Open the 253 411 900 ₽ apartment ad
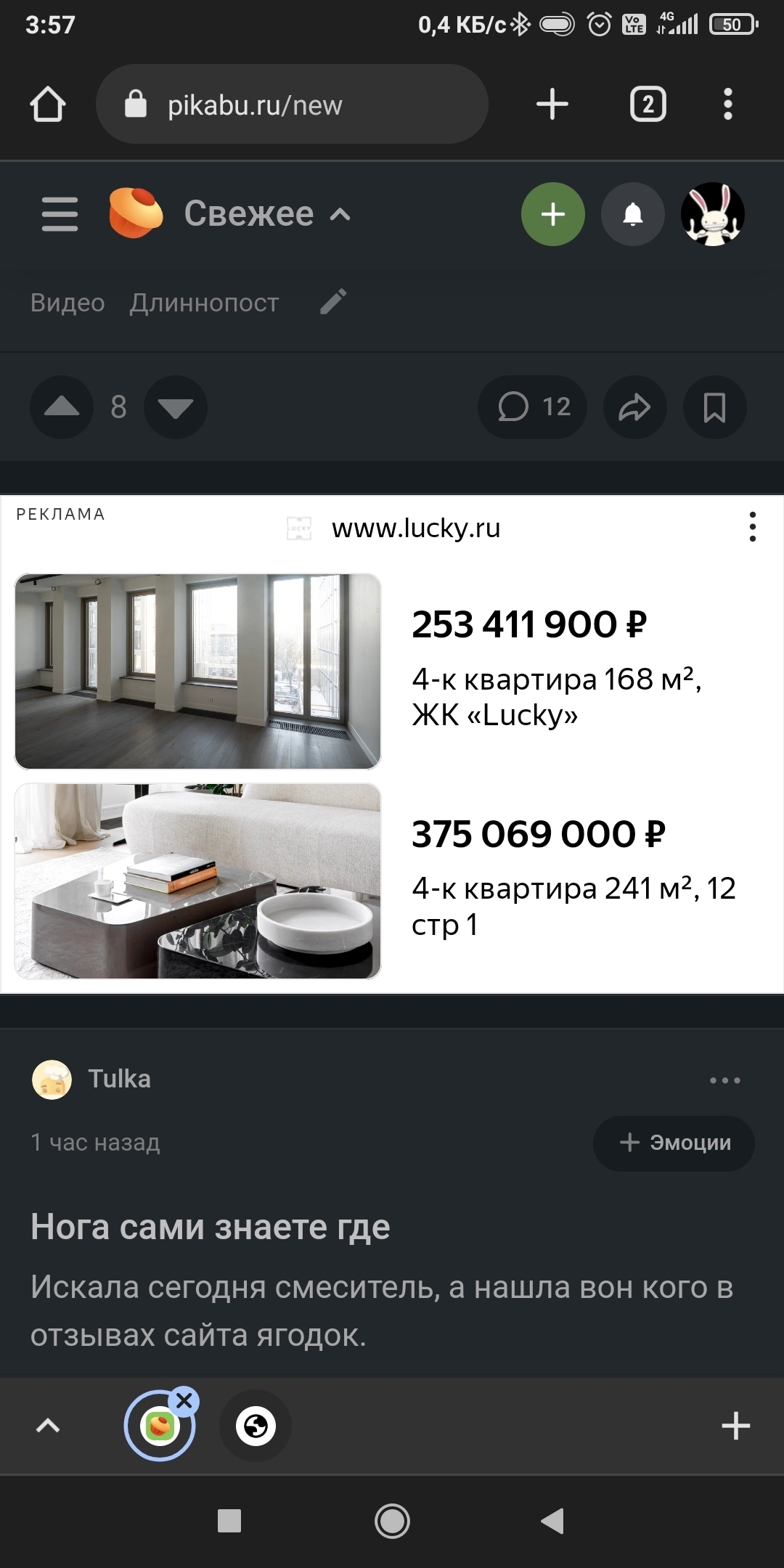Screen dimensions: 784x1568 click(x=528, y=625)
